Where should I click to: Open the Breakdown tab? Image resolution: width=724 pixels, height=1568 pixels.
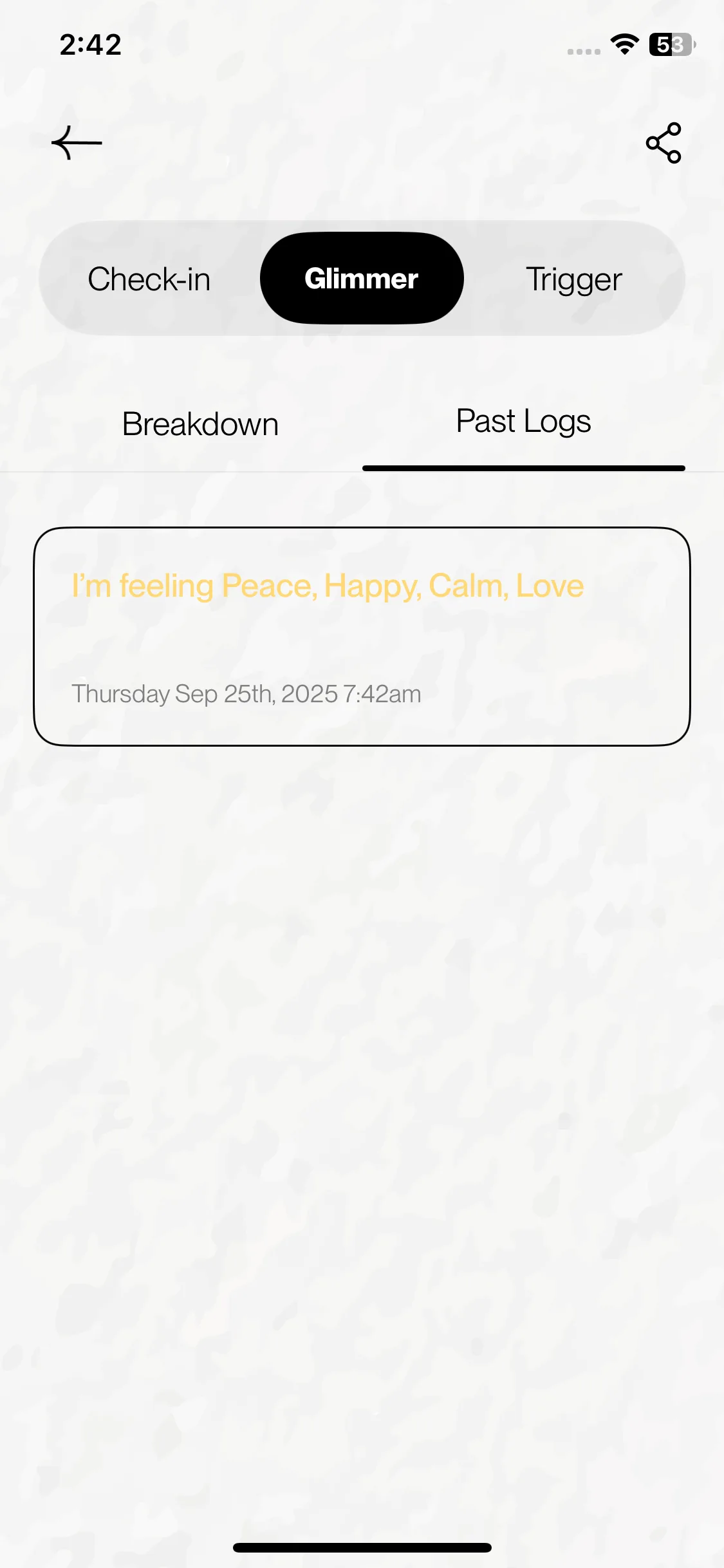click(200, 424)
